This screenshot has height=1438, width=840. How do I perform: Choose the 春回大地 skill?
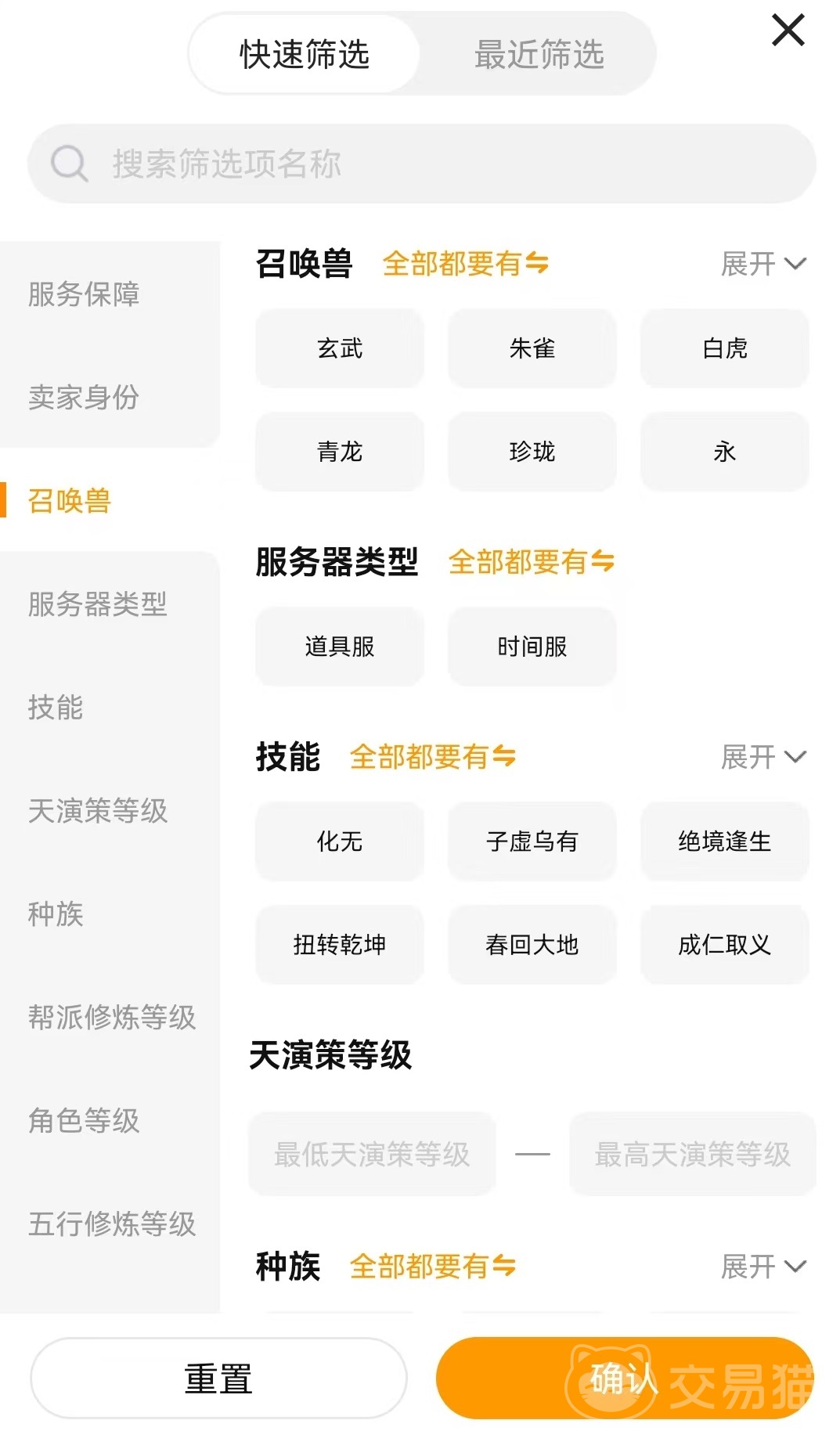click(532, 945)
